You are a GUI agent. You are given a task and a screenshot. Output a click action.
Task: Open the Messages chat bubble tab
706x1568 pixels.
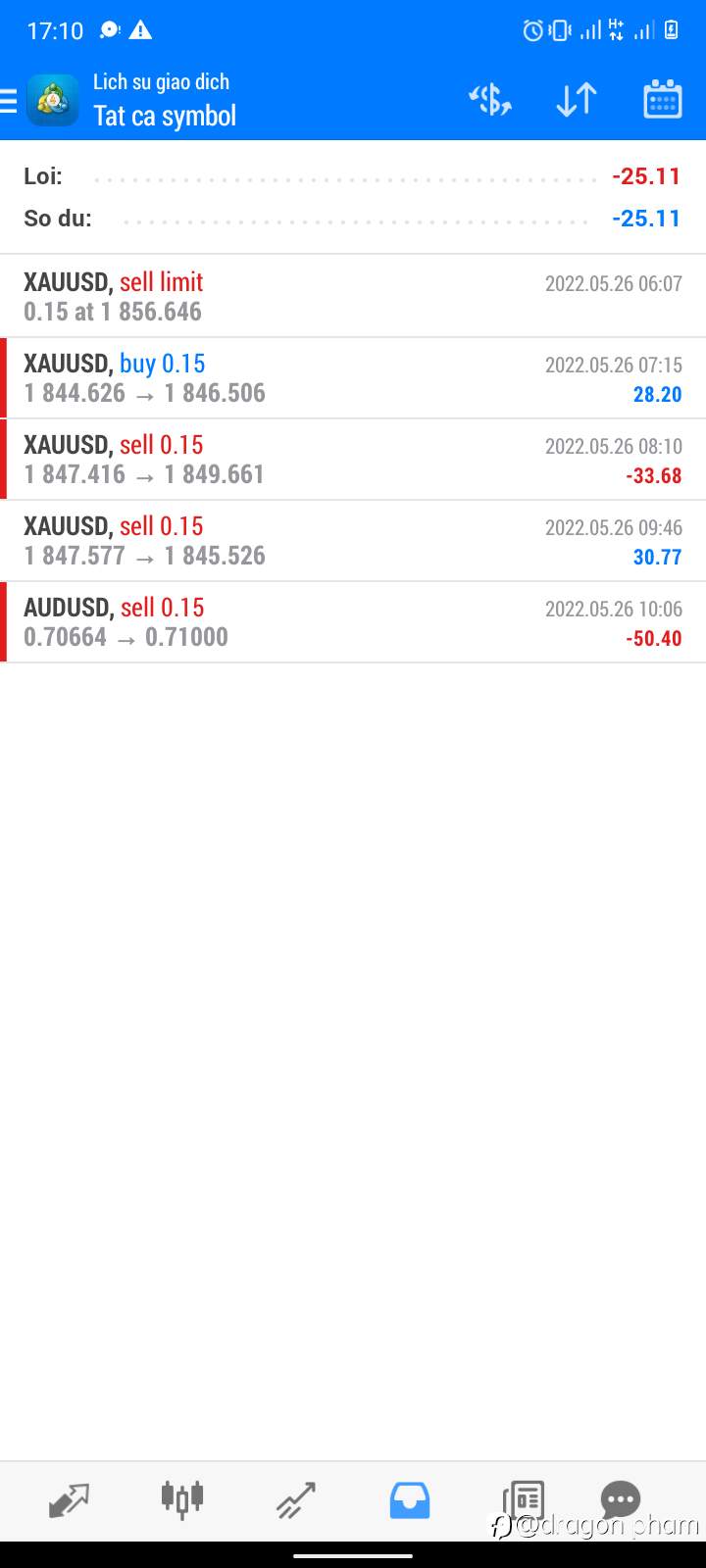pos(621,1499)
